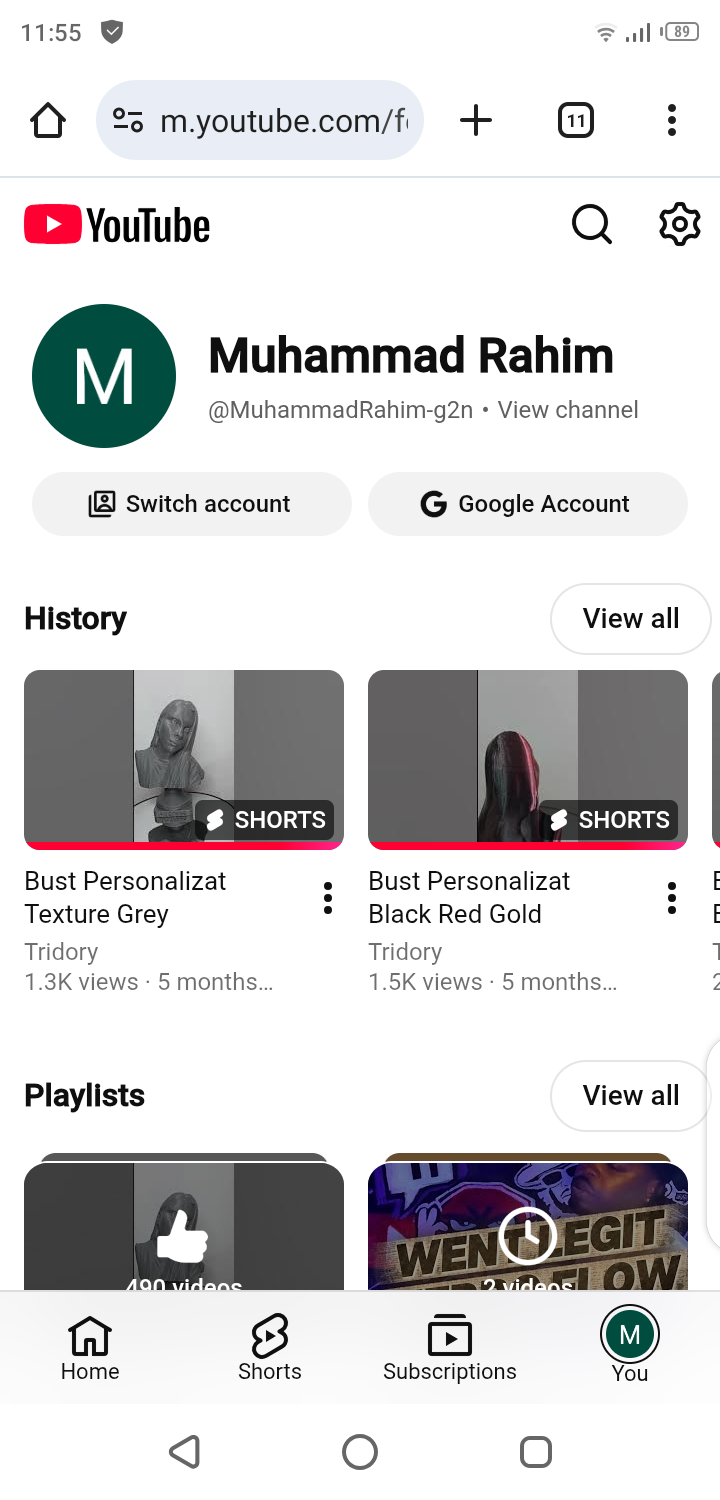Open the Watch later playlist with 2 videos
720x1500 pixels.
point(528,1230)
